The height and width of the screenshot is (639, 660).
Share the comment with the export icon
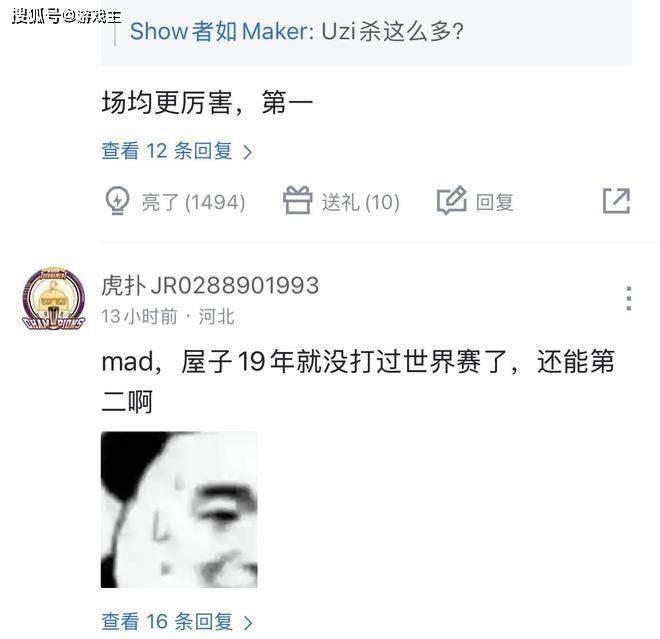click(x=616, y=201)
